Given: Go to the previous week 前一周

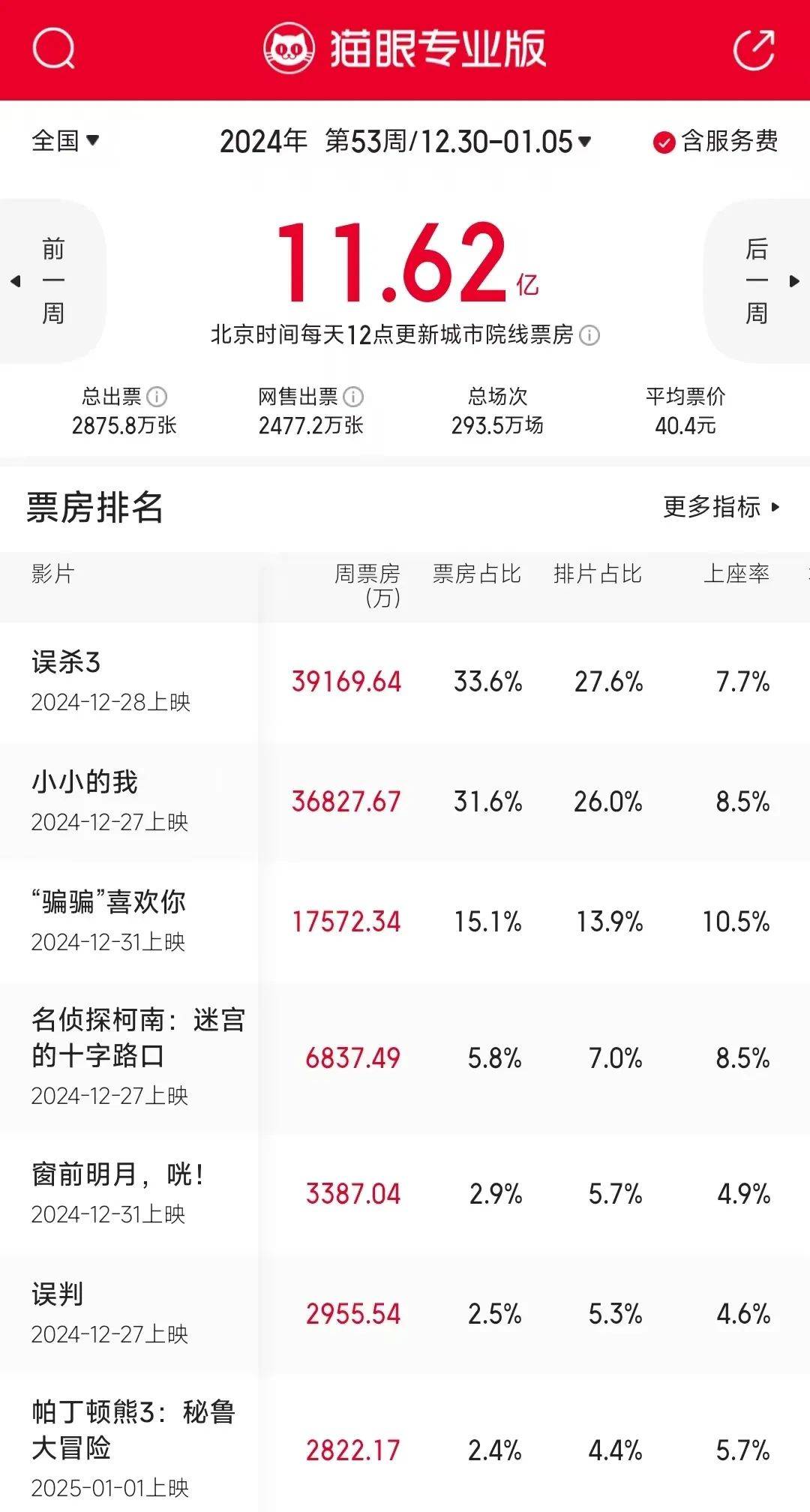Looking at the screenshot, I should click(x=51, y=281).
